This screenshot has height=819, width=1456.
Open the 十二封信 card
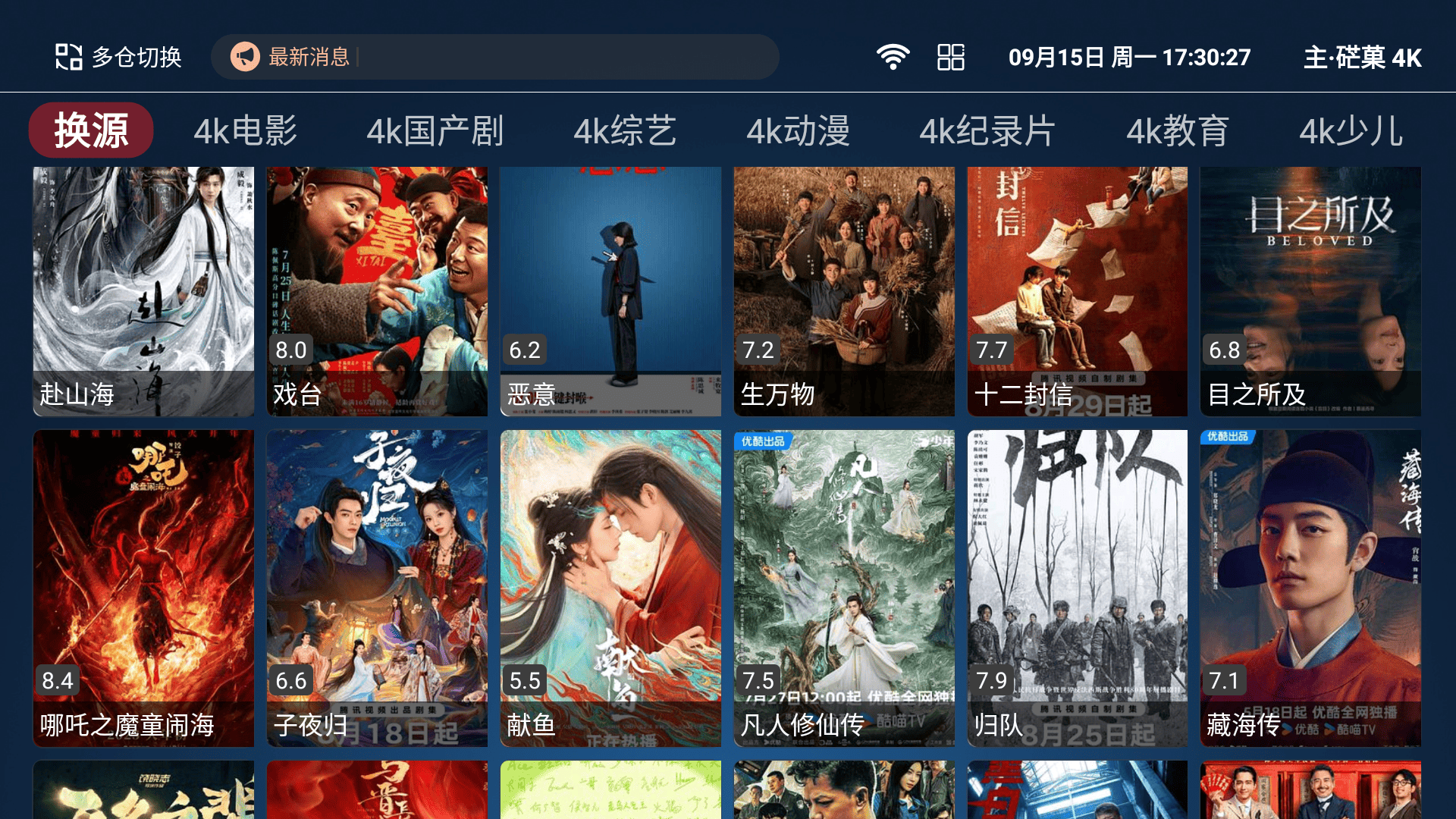coord(1077,291)
